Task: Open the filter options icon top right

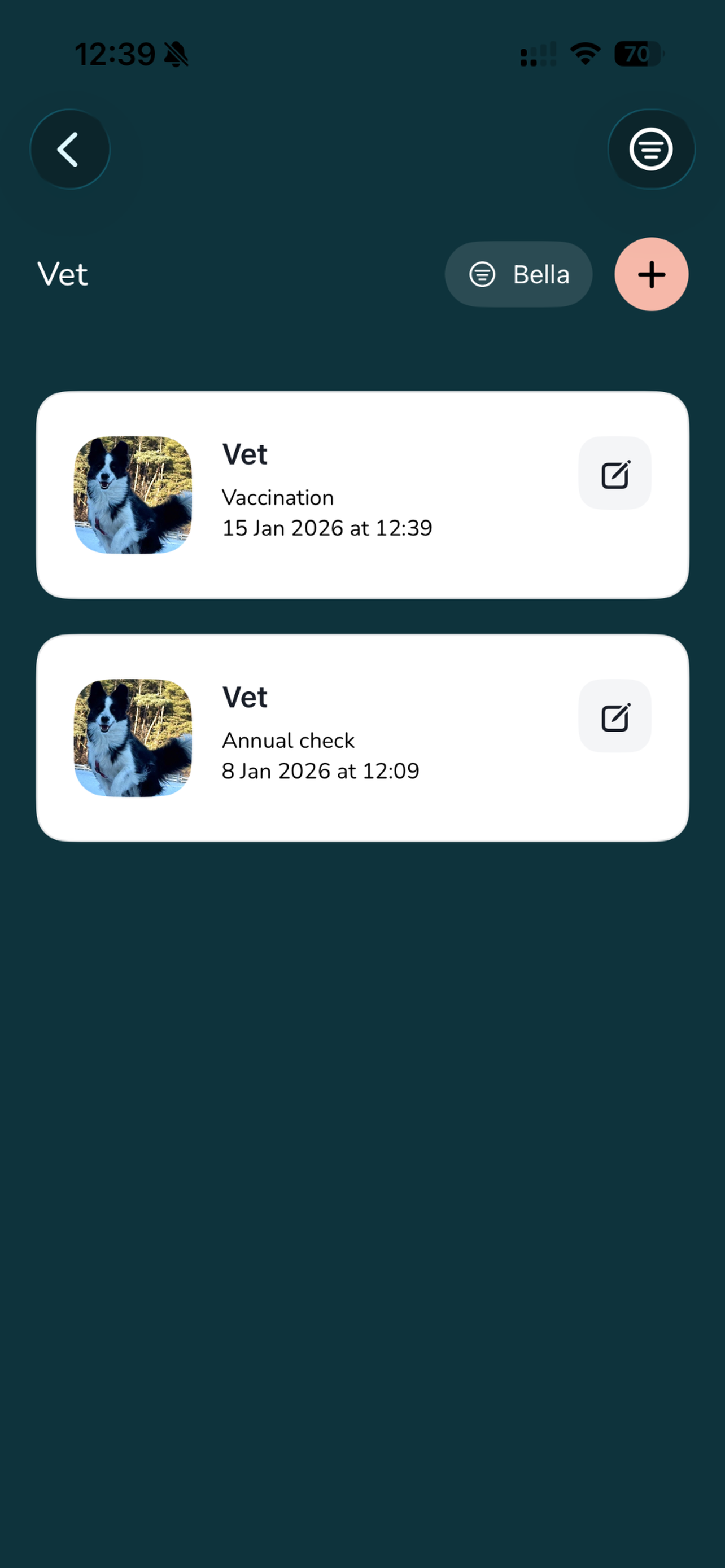Action: [650, 148]
